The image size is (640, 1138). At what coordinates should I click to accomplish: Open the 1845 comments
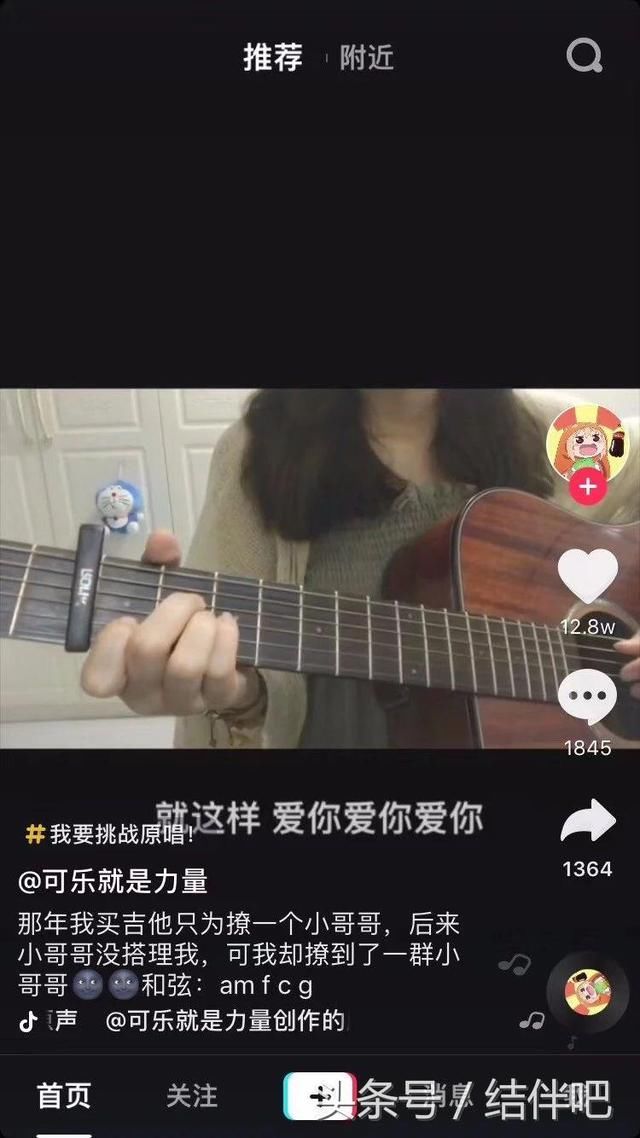tap(587, 697)
